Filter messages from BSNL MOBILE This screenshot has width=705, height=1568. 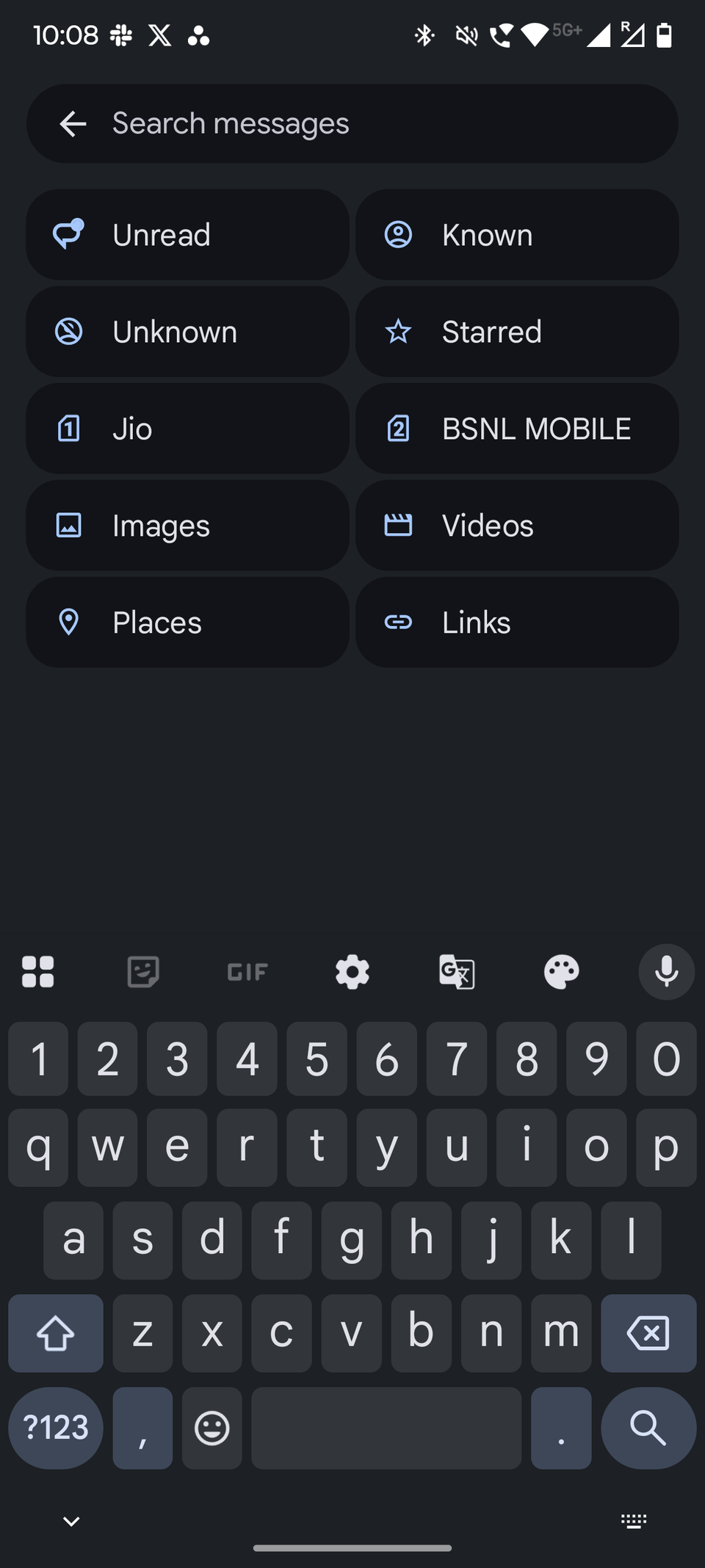click(516, 428)
